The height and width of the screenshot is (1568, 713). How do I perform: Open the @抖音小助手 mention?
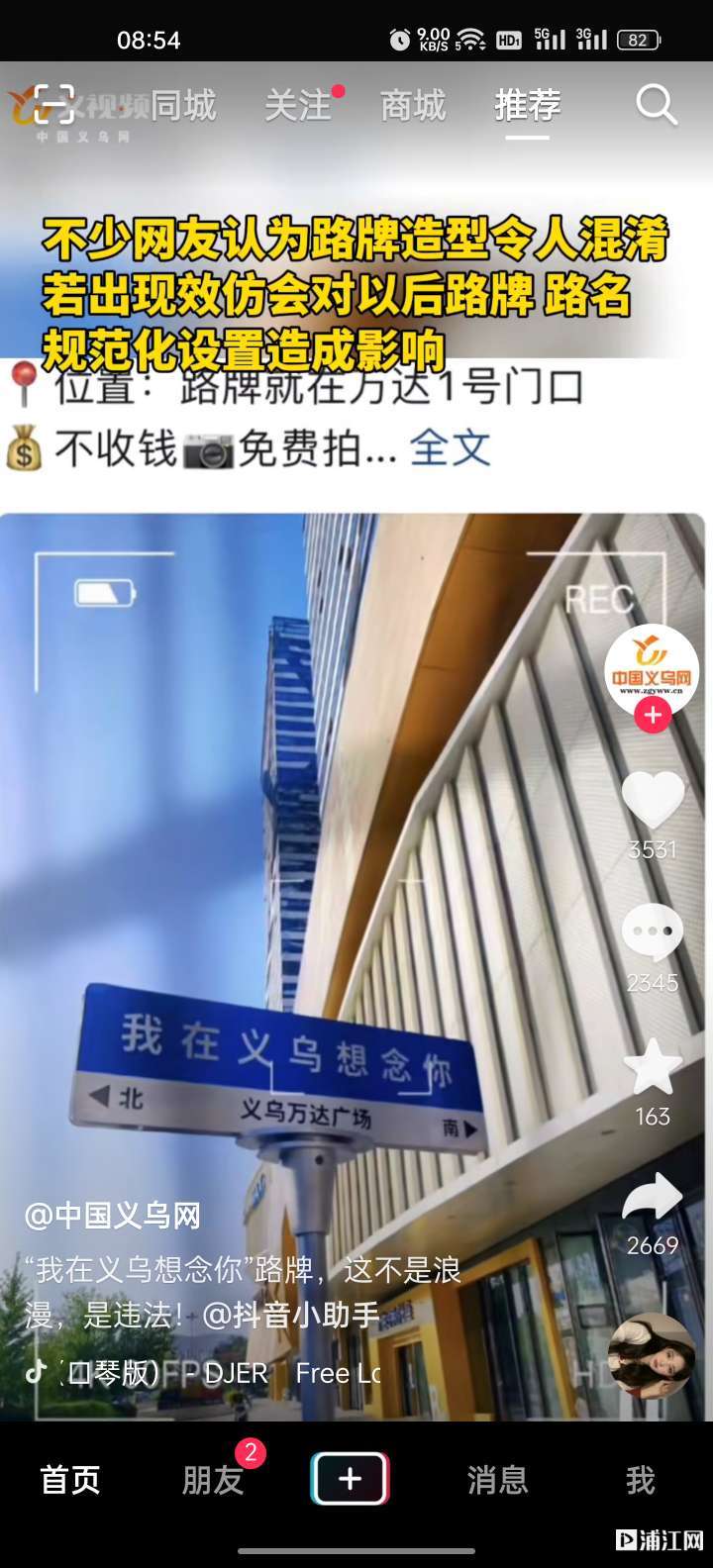click(x=291, y=1315)
